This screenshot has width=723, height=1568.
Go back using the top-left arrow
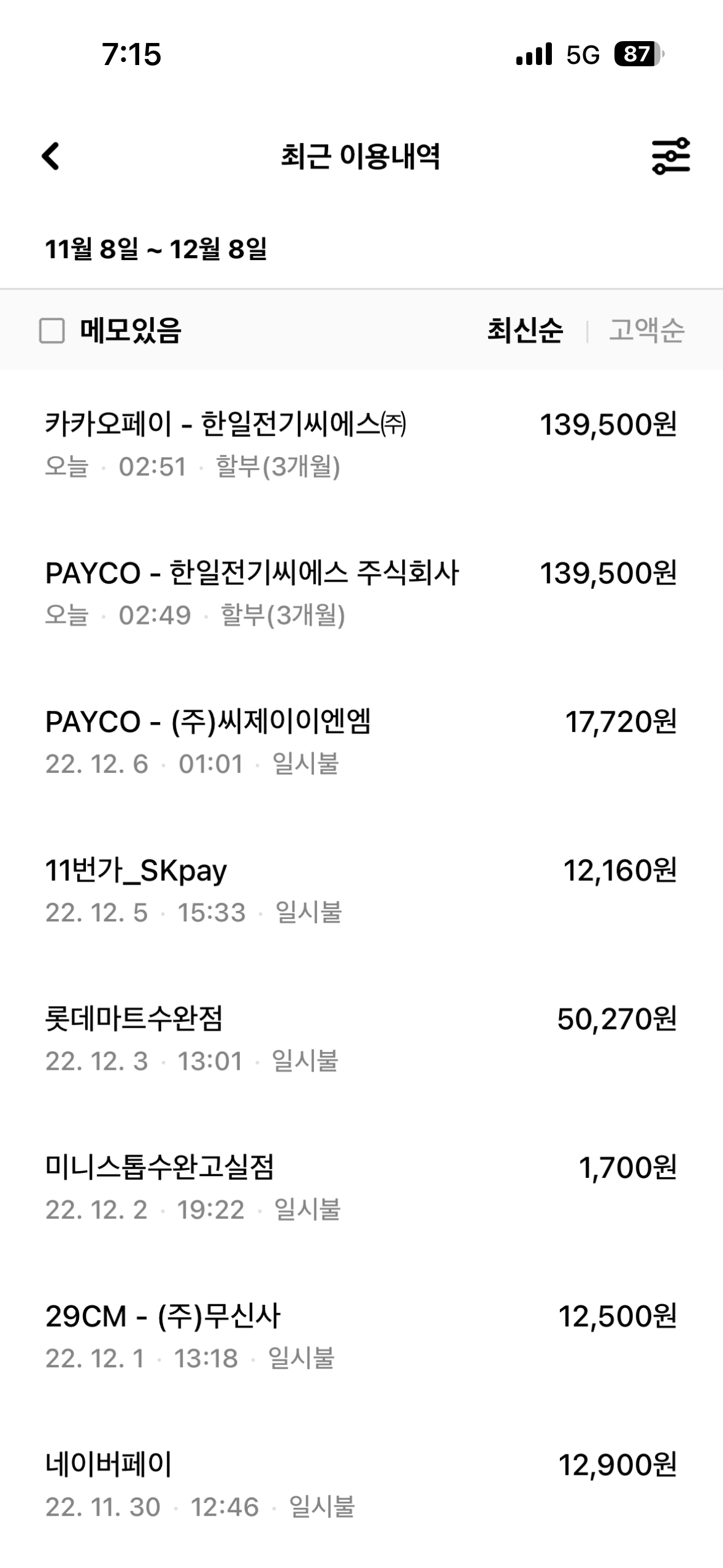point(50,156)
